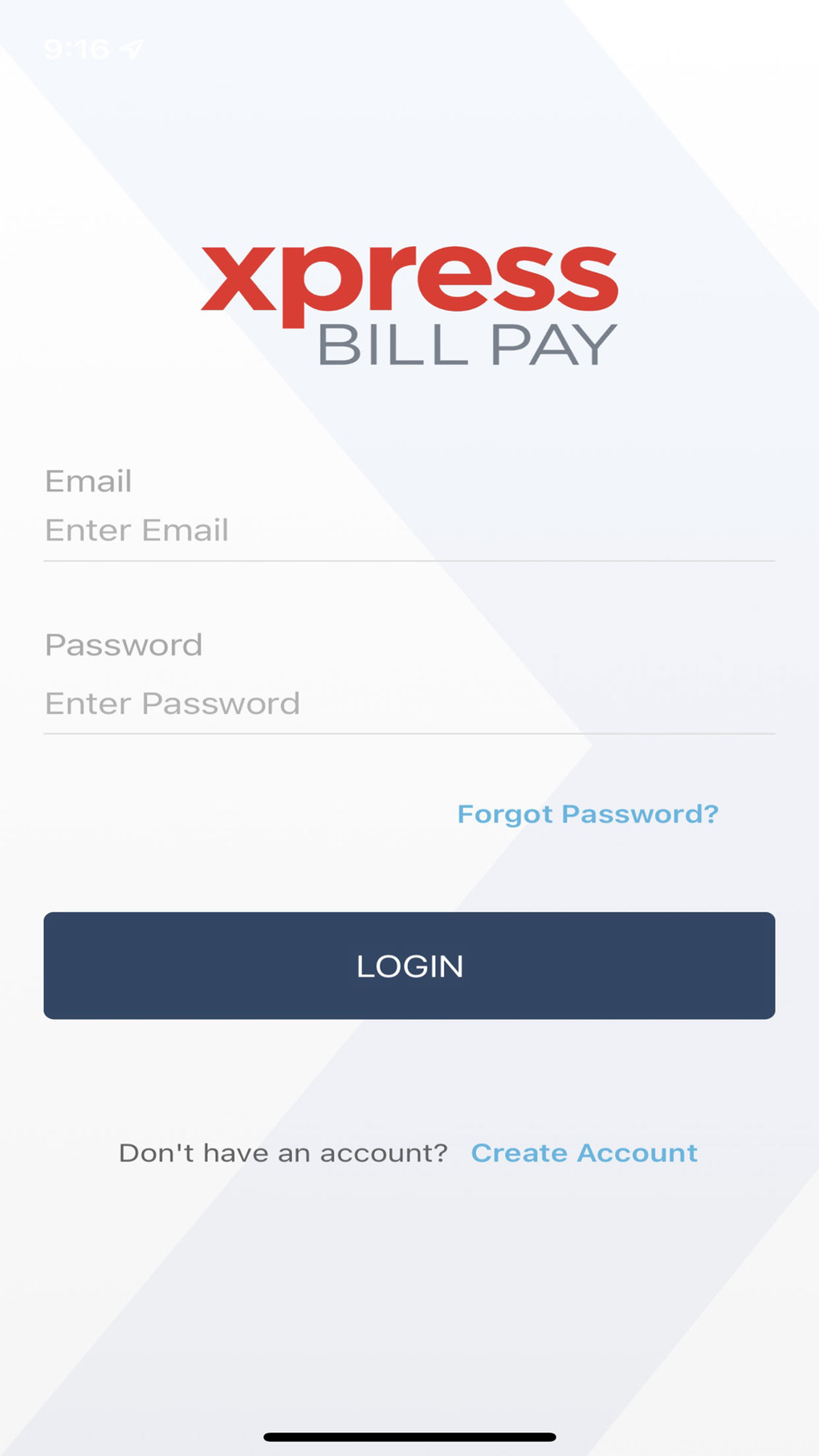
Task: Tap the email field underline
Action: [x=409, y=562]
